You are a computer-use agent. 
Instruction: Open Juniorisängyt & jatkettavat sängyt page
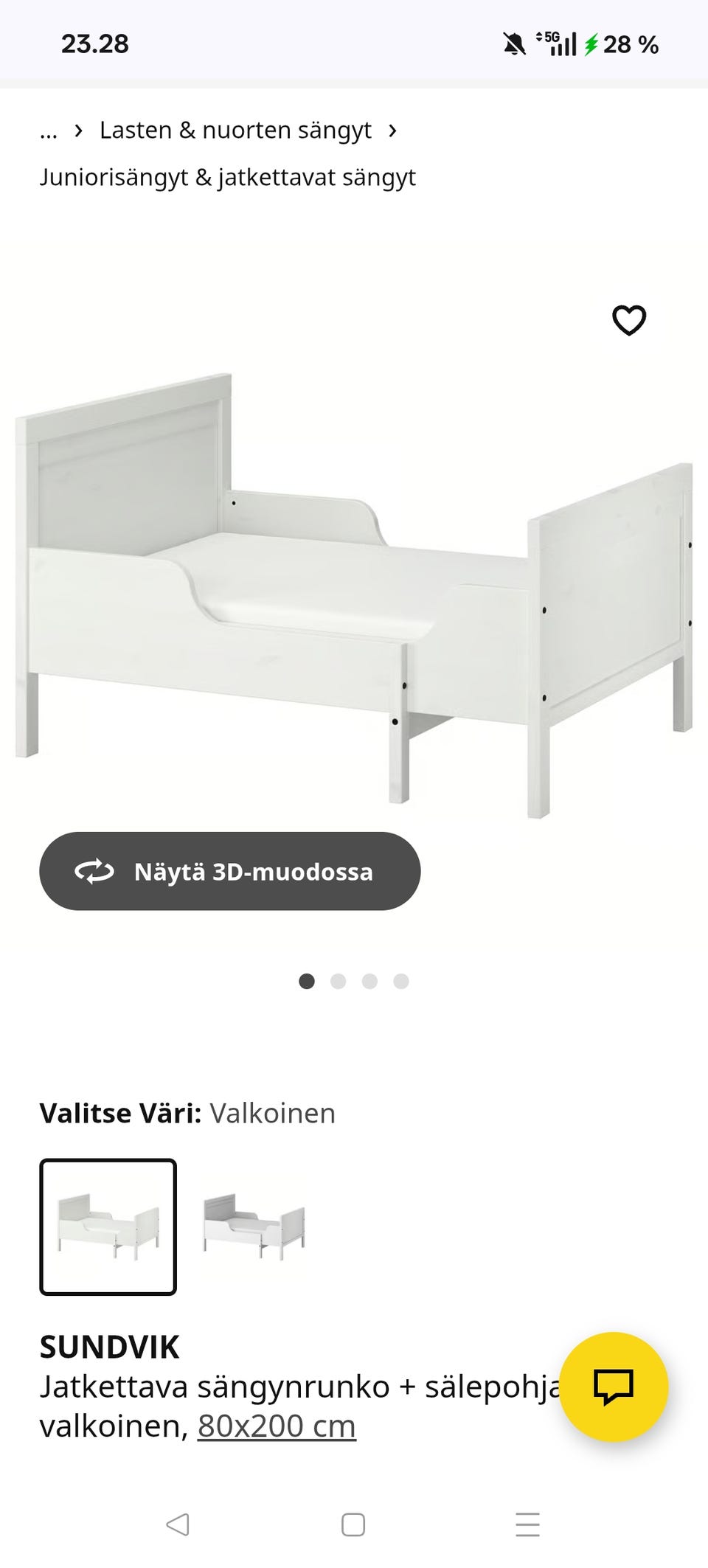click(228, 177)
